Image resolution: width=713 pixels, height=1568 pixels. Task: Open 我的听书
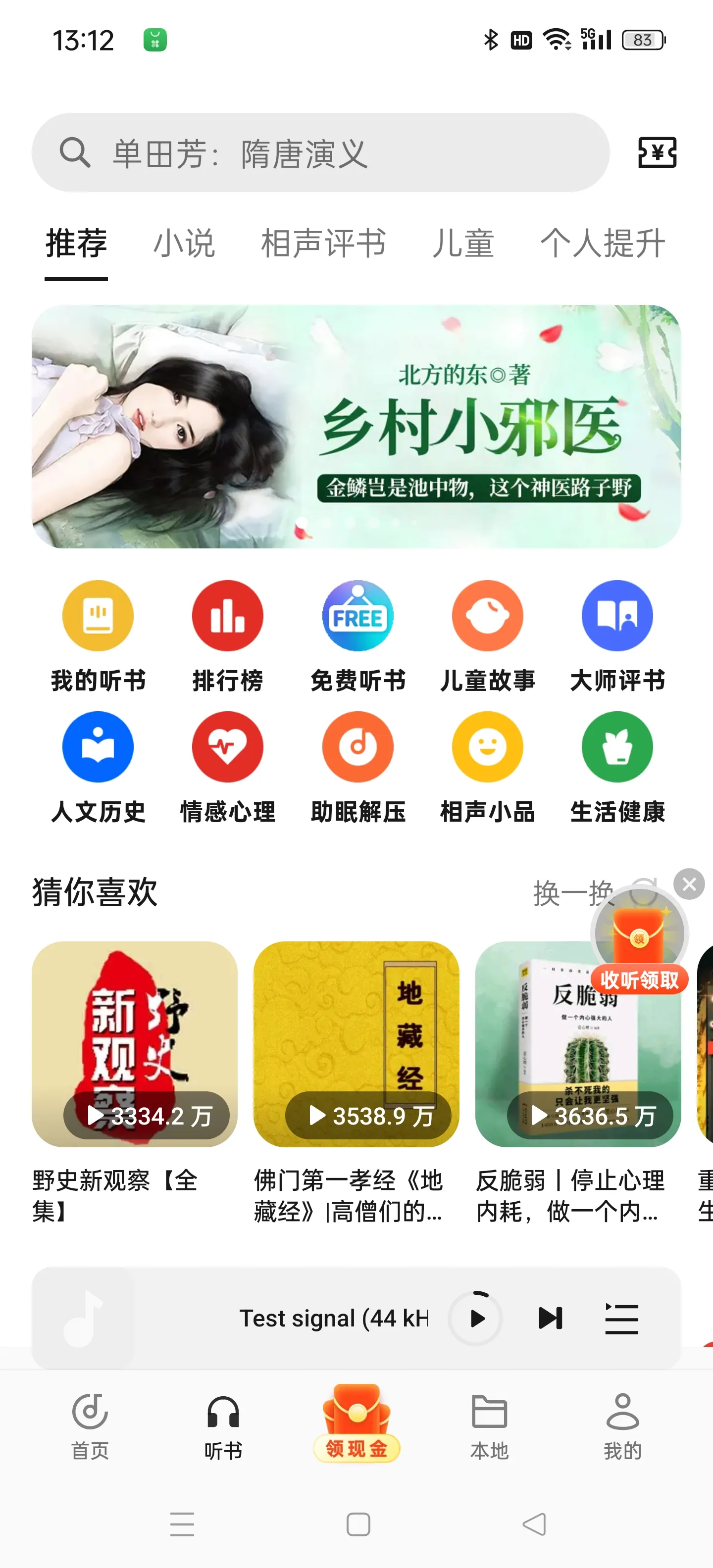click(x=98, y=636)
